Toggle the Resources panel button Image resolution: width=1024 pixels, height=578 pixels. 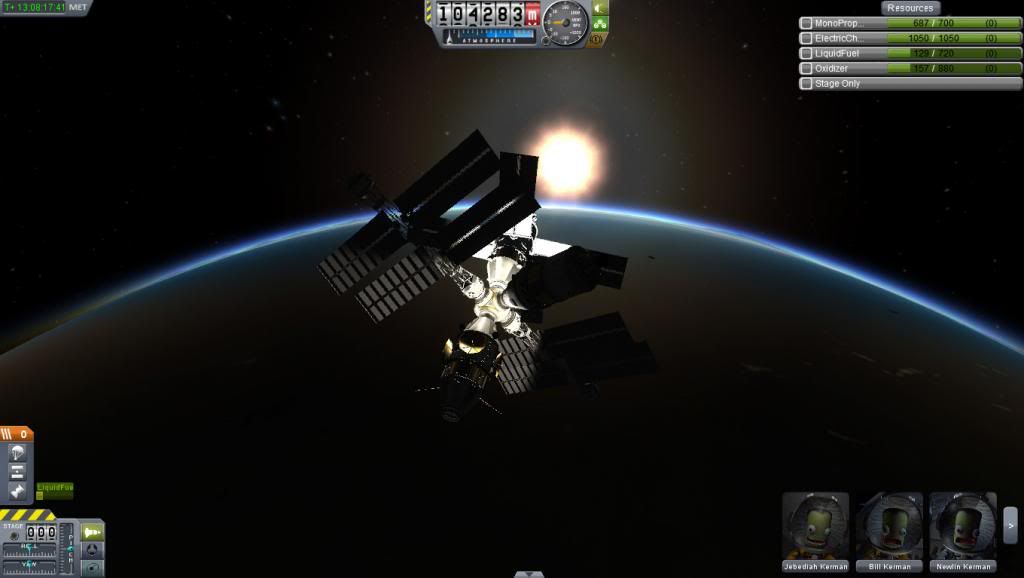coord(910,8)
